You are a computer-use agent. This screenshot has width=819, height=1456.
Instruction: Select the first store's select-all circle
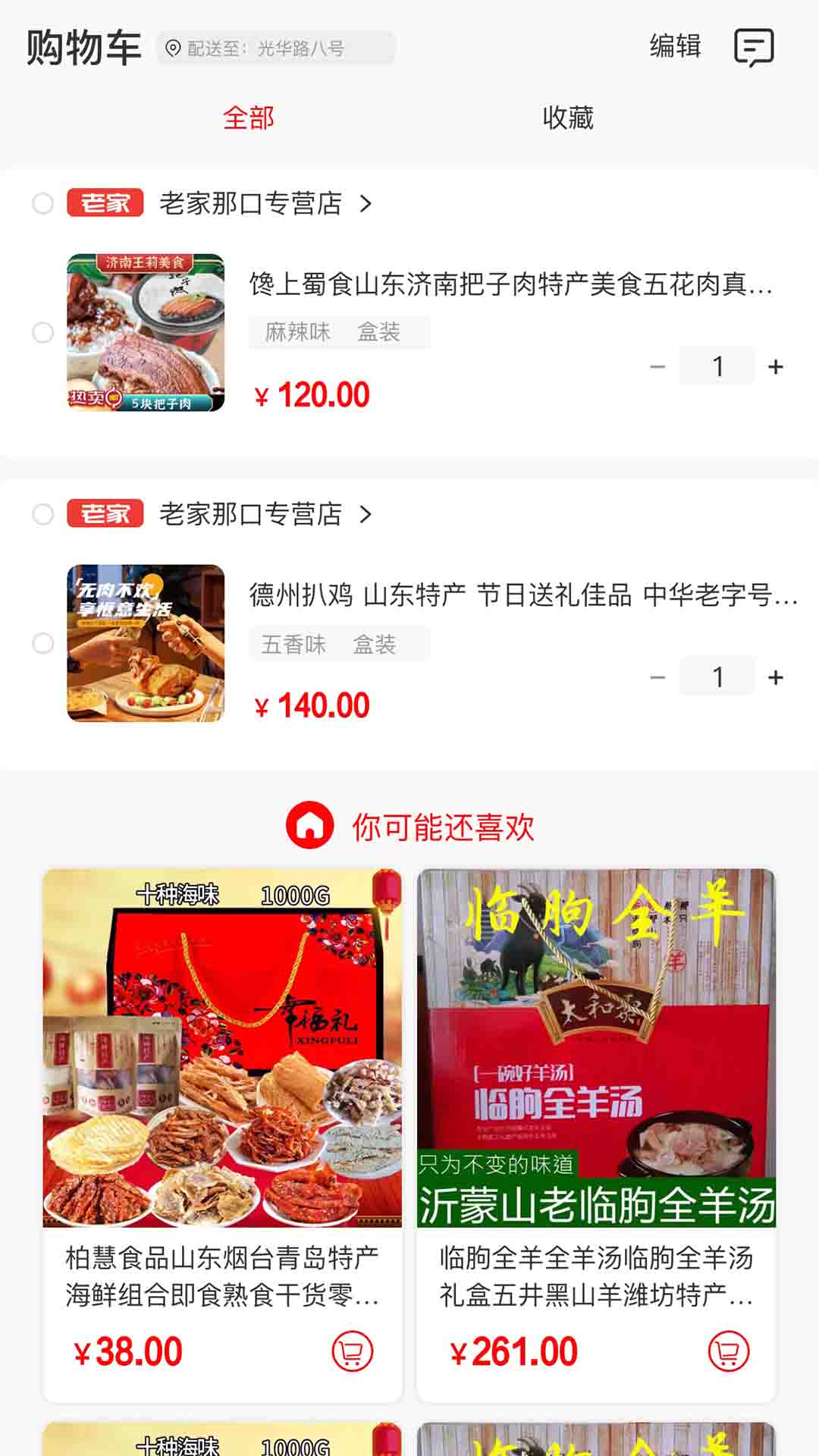43,202
